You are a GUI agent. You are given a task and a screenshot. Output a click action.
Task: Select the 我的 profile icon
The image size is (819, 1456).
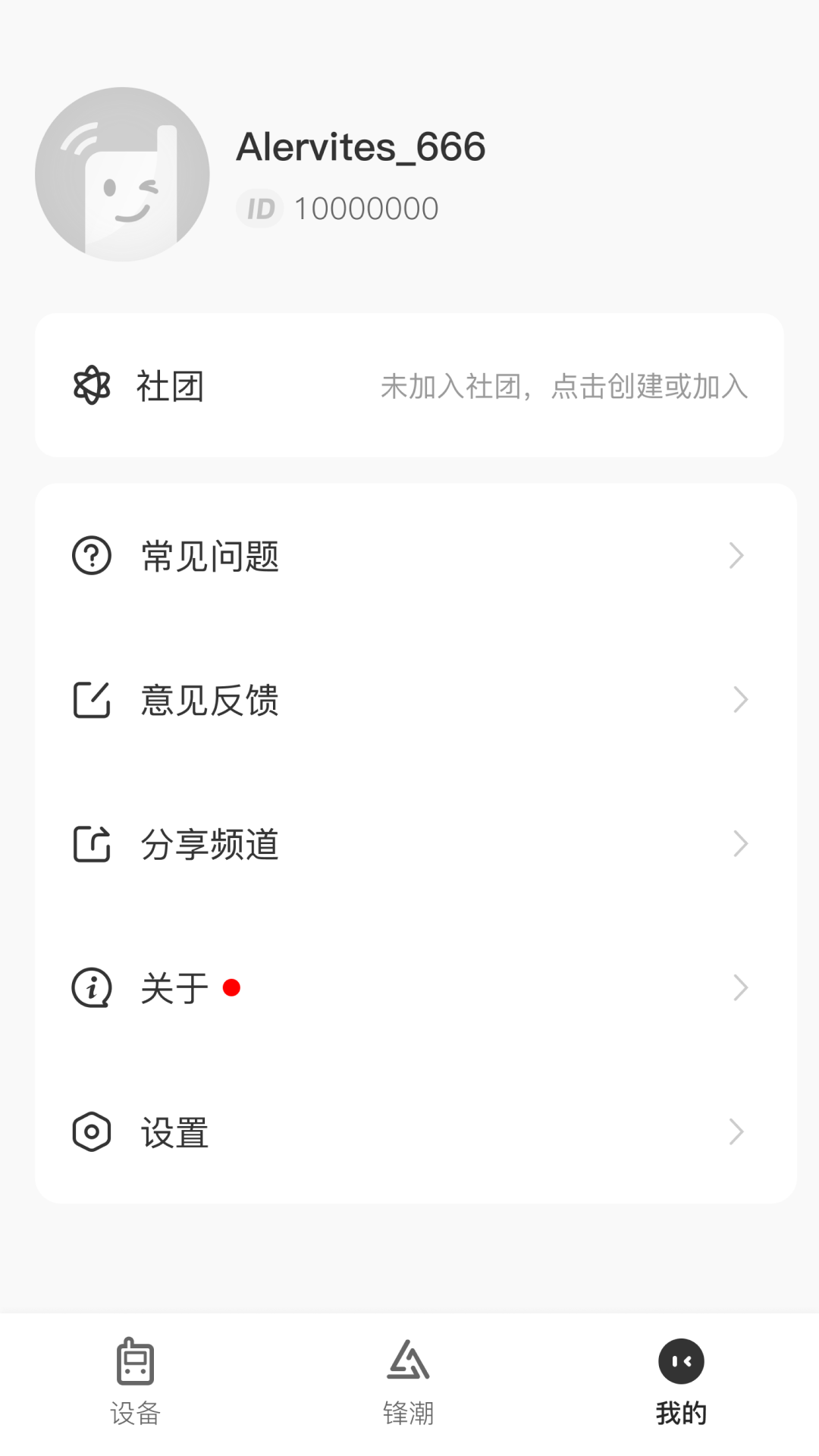(x=680, y=1361)
